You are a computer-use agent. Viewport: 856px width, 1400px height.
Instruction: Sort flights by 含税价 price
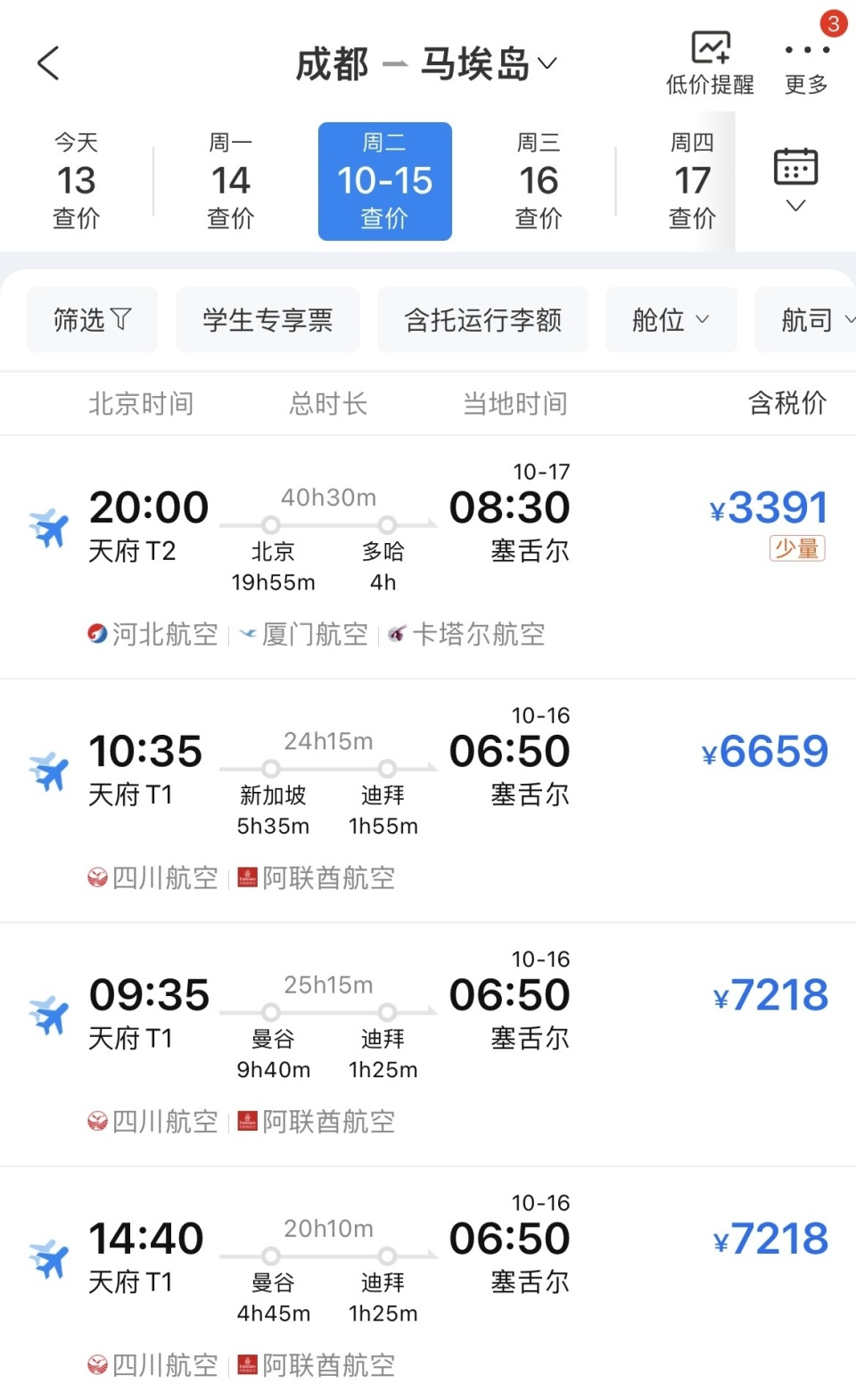point(786,404)
